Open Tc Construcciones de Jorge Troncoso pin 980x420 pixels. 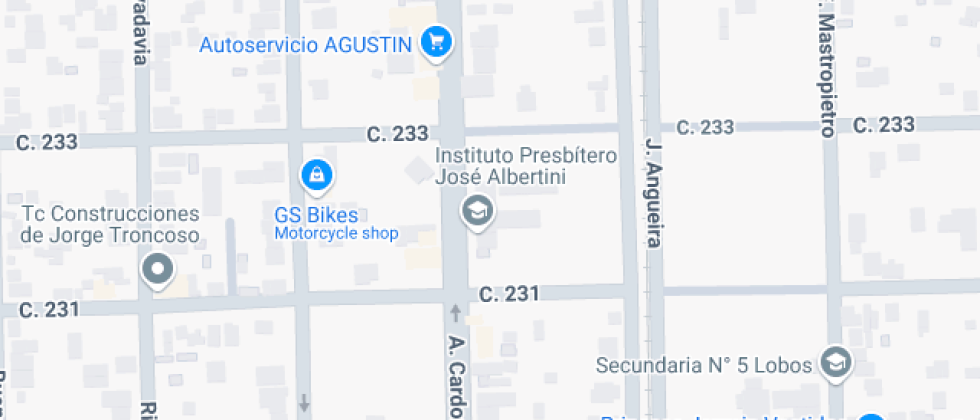click(157, 269)
